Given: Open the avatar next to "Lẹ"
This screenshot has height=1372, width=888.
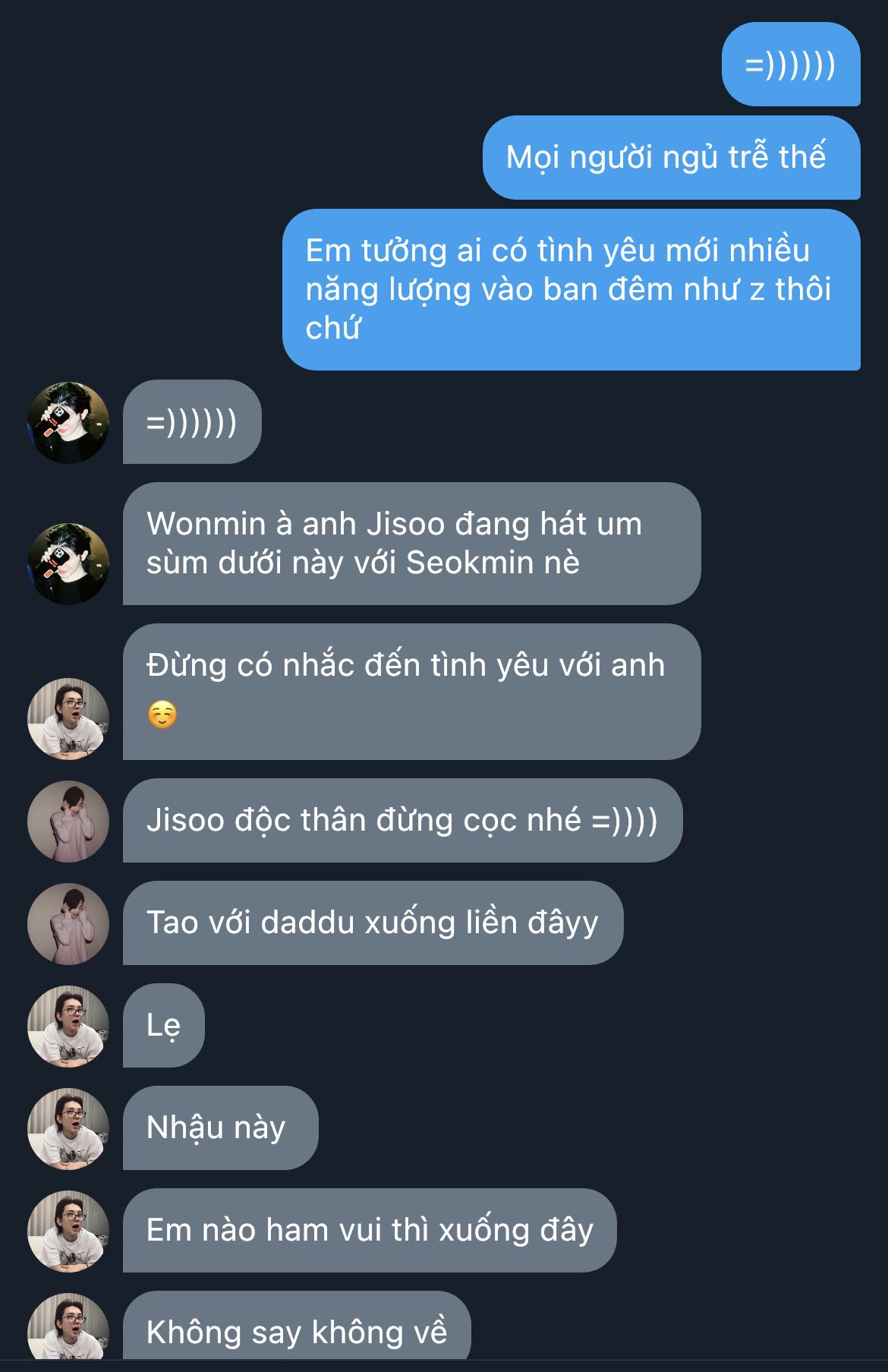Looking at the screenshot, I should pyautogui.click(x=68, y=1027).
